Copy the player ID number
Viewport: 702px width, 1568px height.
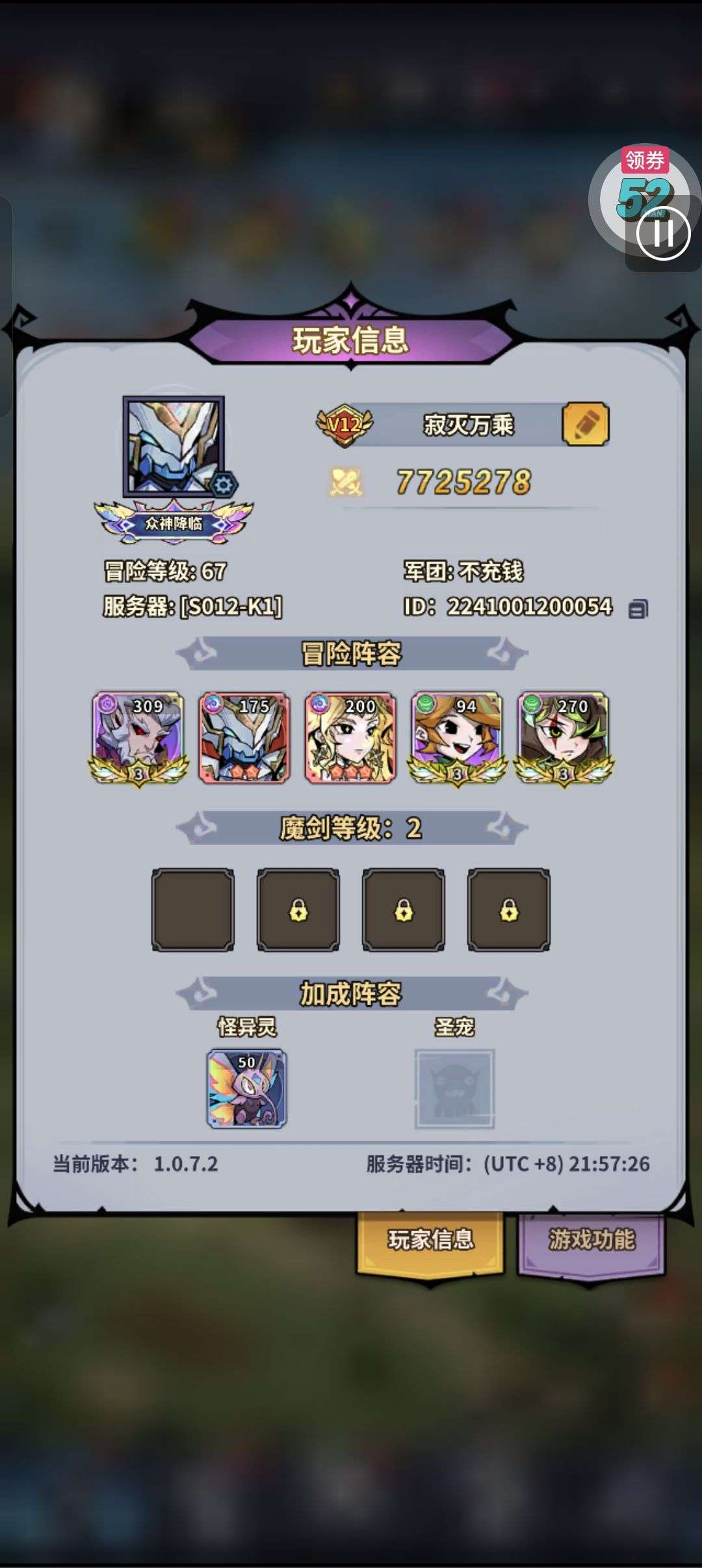638,608
